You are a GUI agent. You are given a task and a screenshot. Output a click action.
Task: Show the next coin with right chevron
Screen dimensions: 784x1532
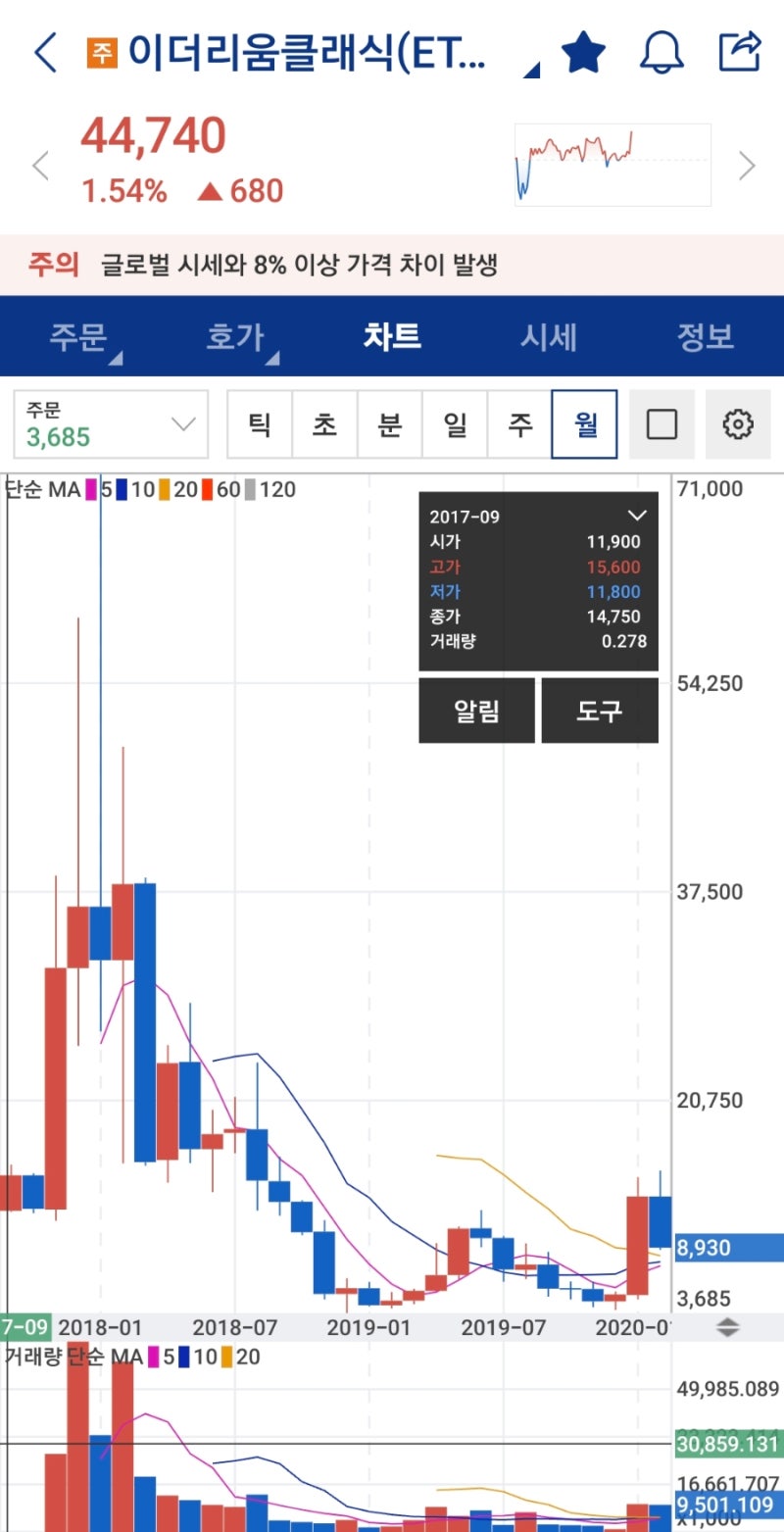coord(747,166)
